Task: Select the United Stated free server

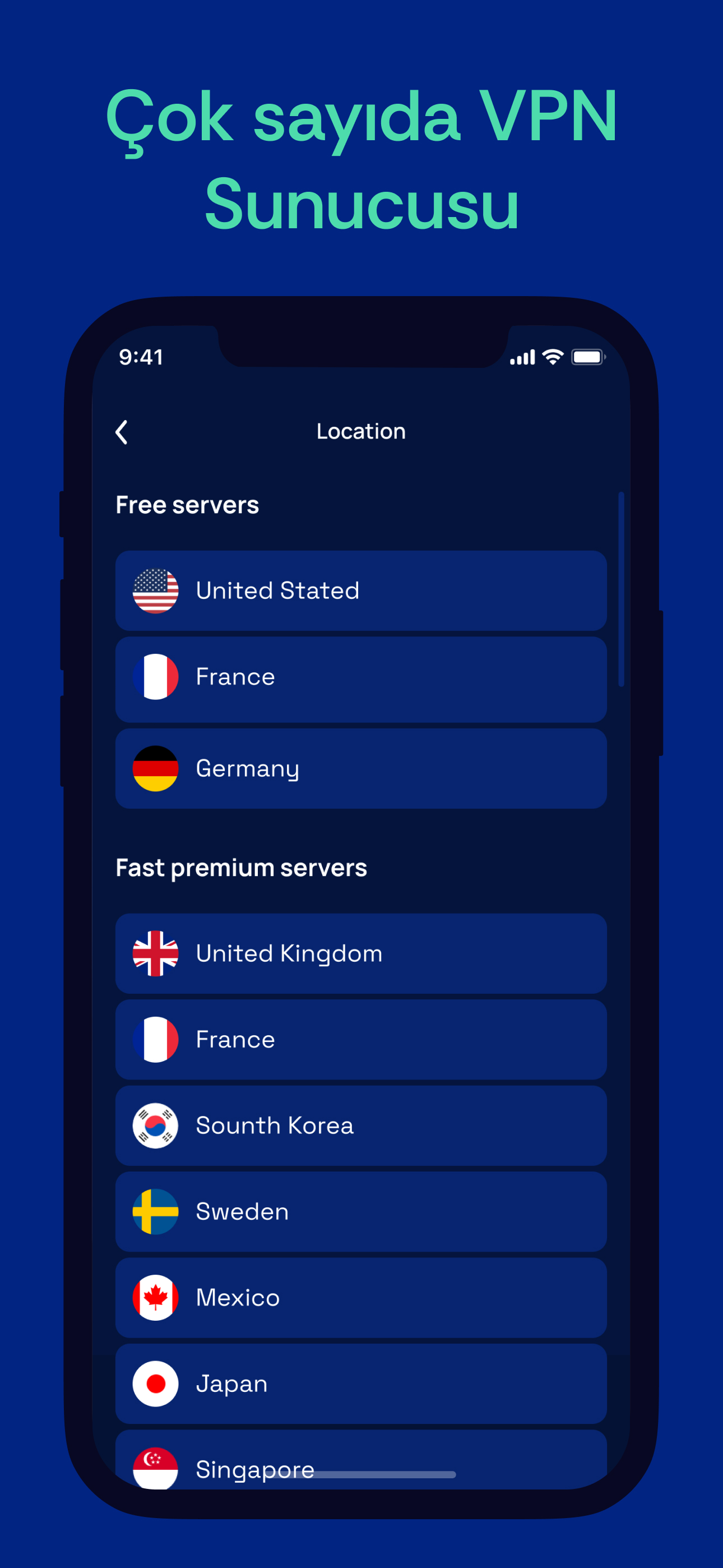Action: click(x=360, y=589)
